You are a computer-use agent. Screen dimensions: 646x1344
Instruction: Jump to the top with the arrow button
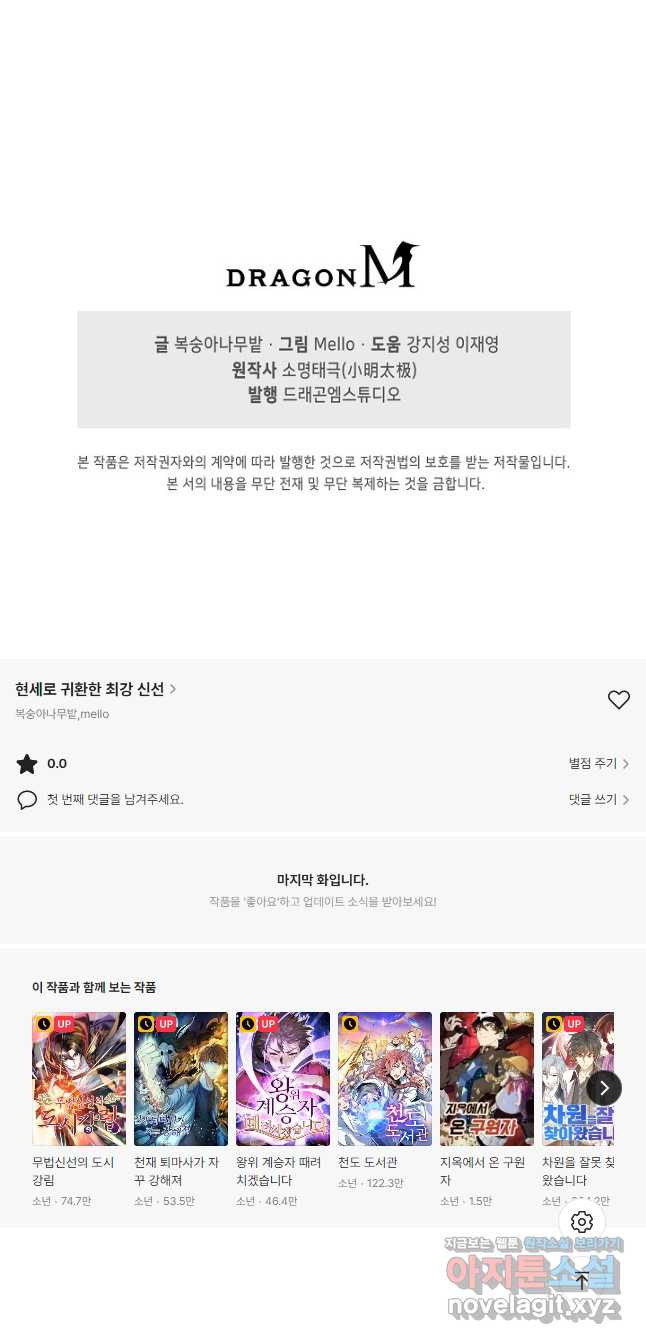[582, 1281]
